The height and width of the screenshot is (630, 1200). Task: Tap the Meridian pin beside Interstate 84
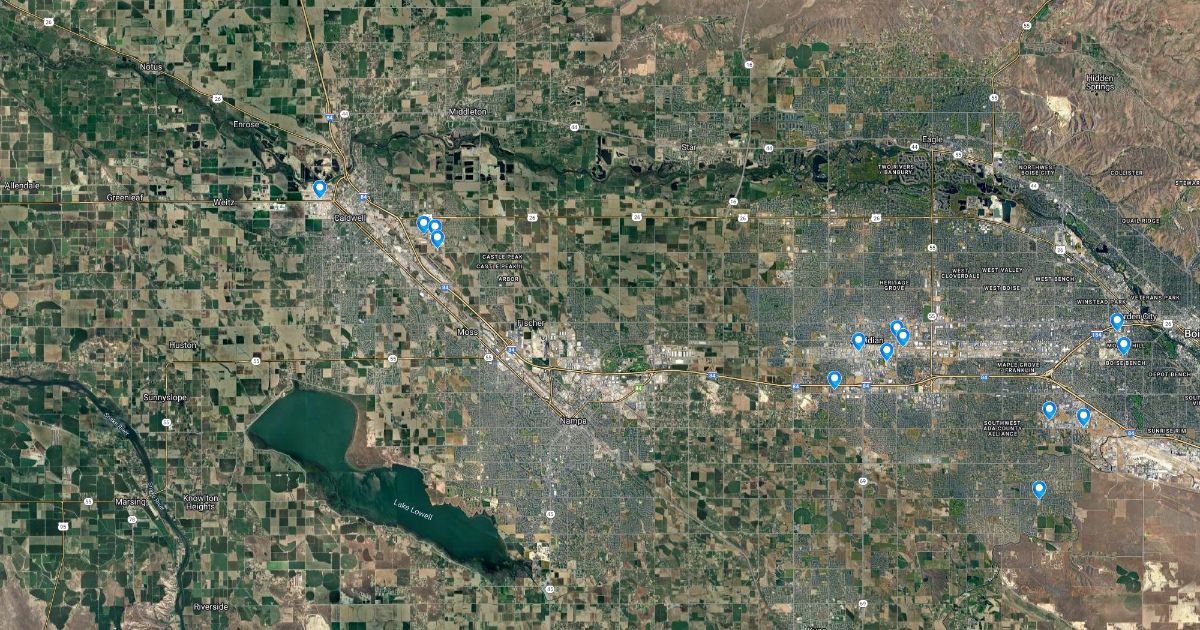coord(835,379)
